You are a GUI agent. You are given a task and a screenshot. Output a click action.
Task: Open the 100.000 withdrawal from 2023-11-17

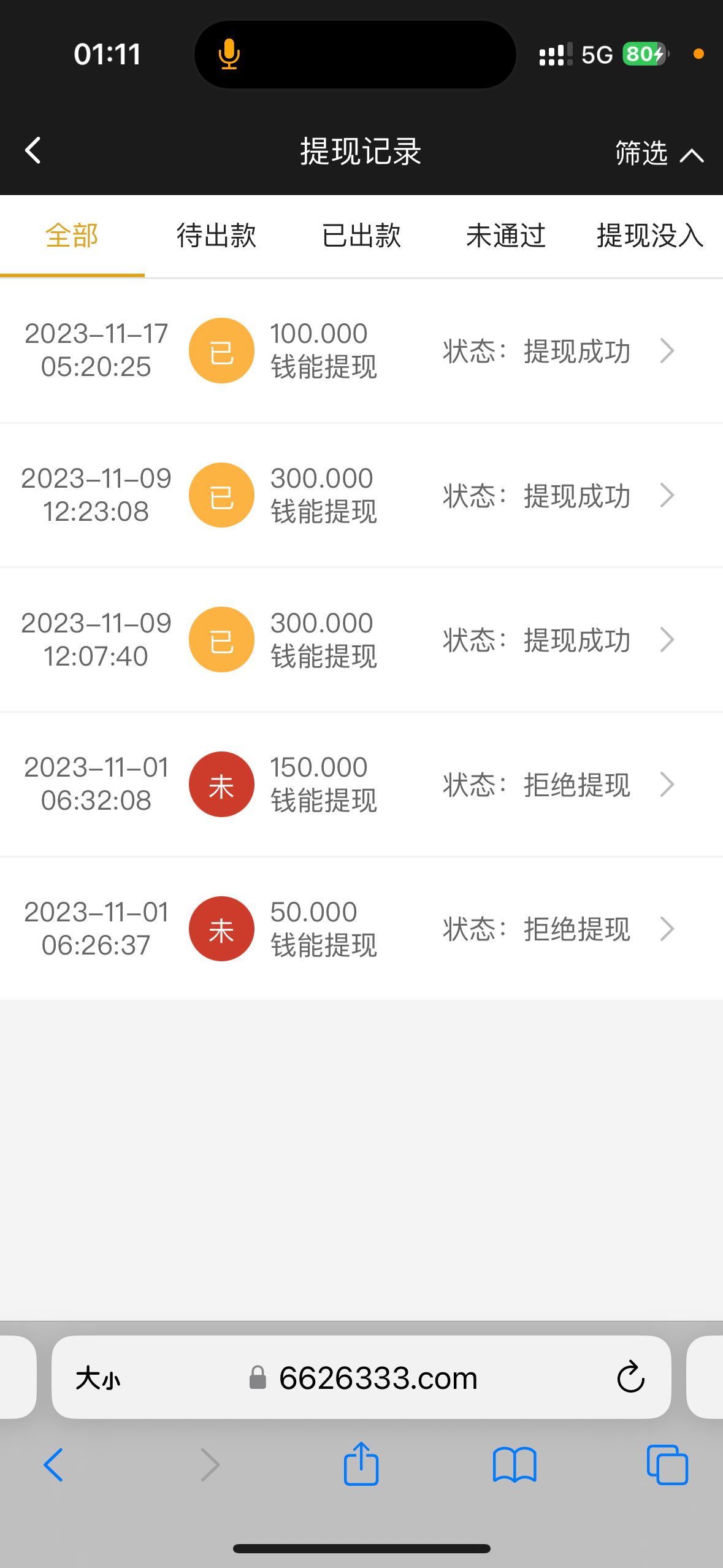click(361, 351)
